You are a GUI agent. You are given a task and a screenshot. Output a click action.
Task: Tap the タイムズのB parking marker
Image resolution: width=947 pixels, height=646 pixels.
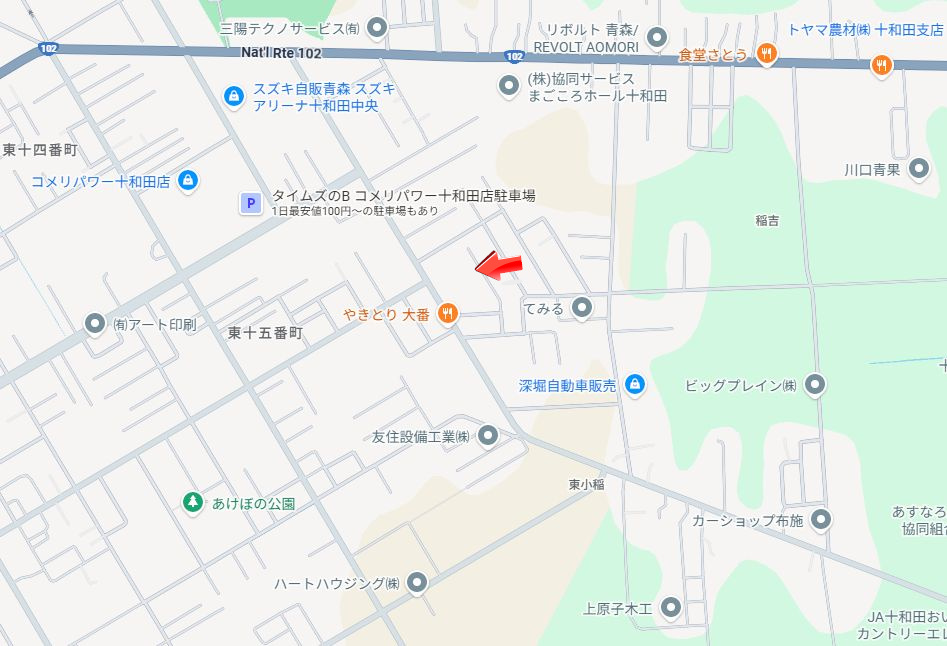click(x=249, y=204)
